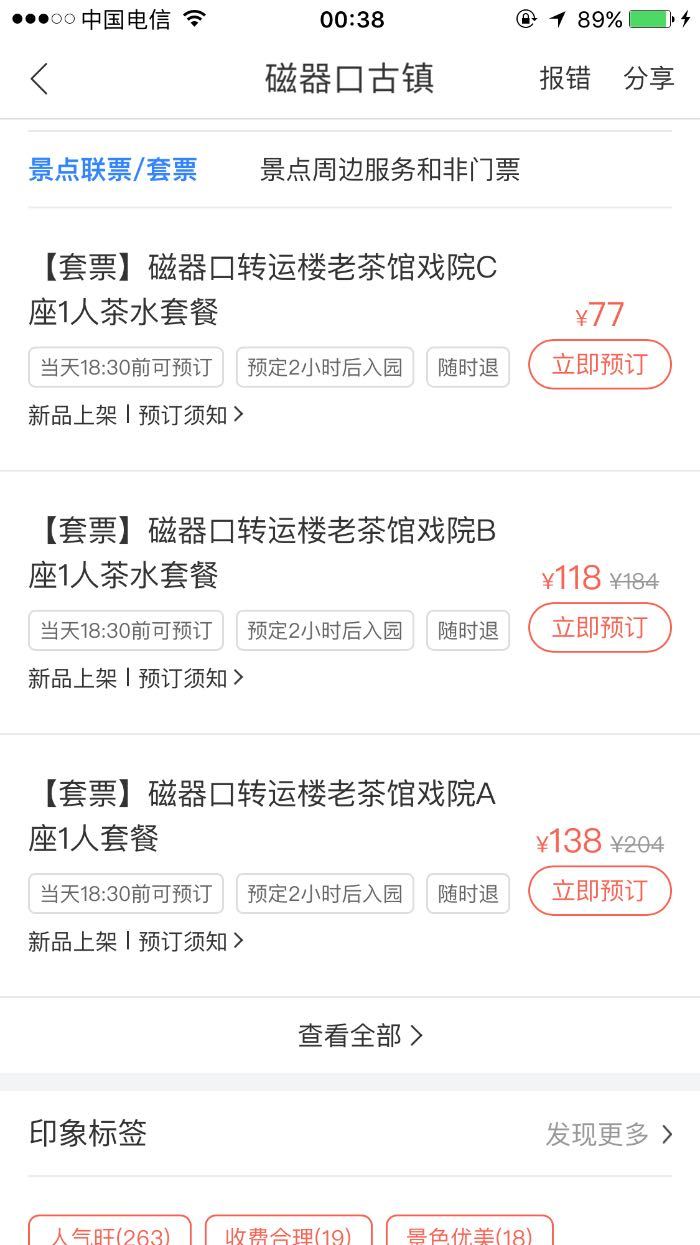Tap 立即预订 for the ¥77 C座 package
This screenshot has height=1245, width=700.
[600, 364]
